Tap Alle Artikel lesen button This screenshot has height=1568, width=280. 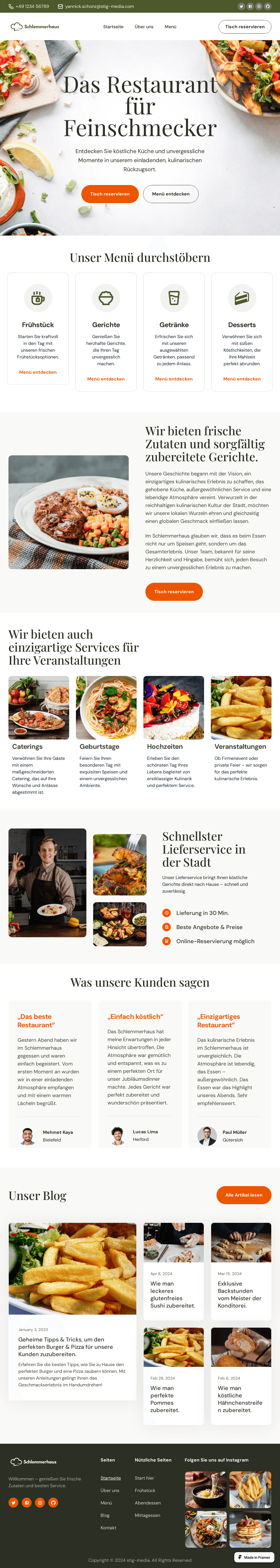244,1194
